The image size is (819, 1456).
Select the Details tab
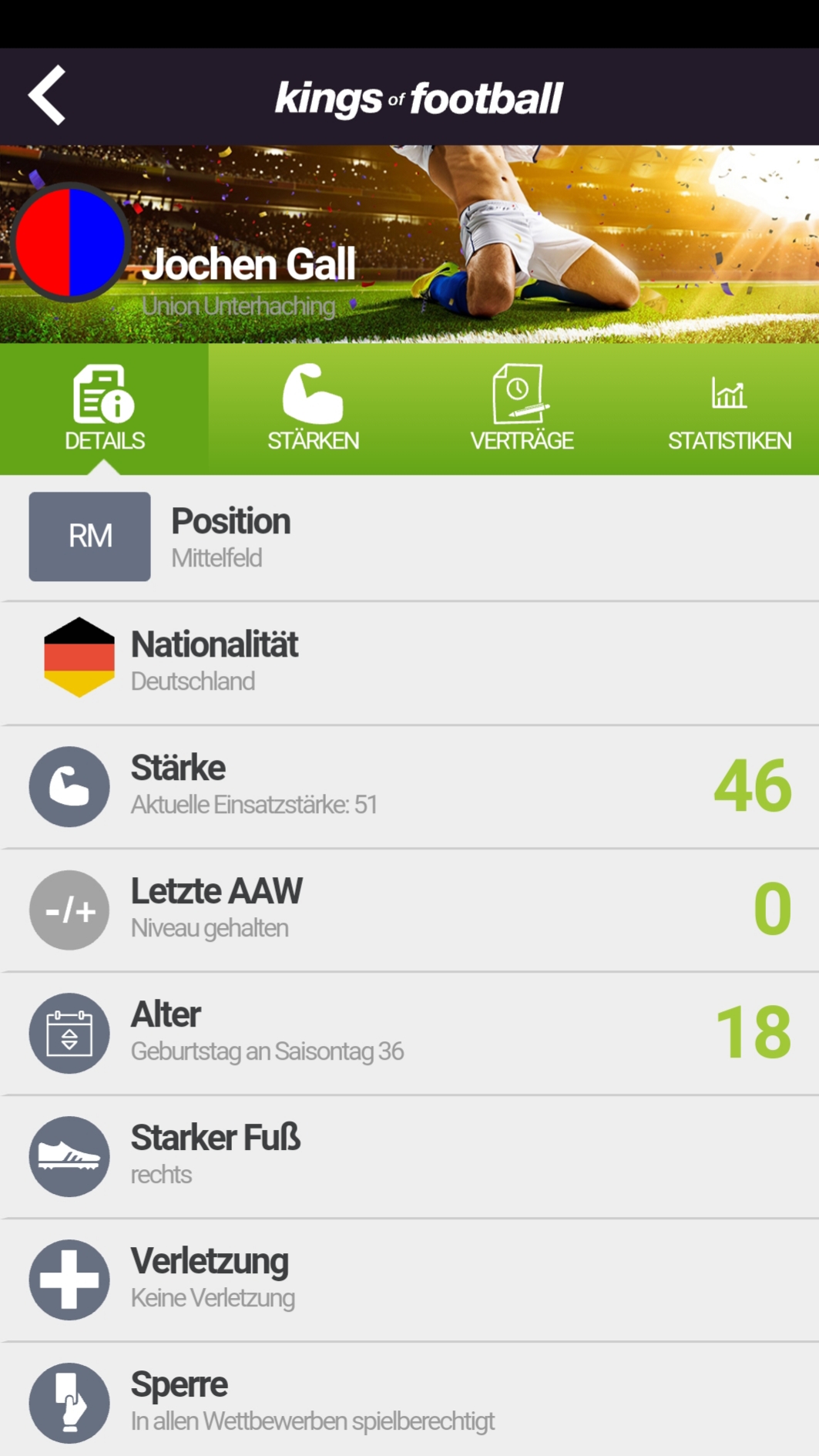coord(104,409)
